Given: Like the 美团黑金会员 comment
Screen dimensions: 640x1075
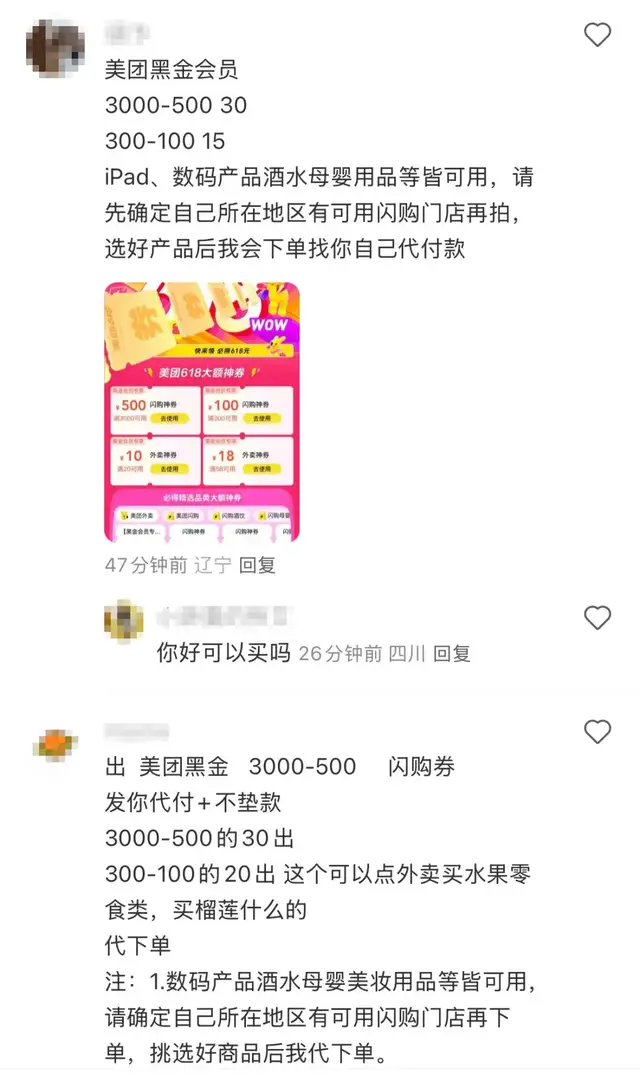Looking at the screenshot, I should point(597,35).
